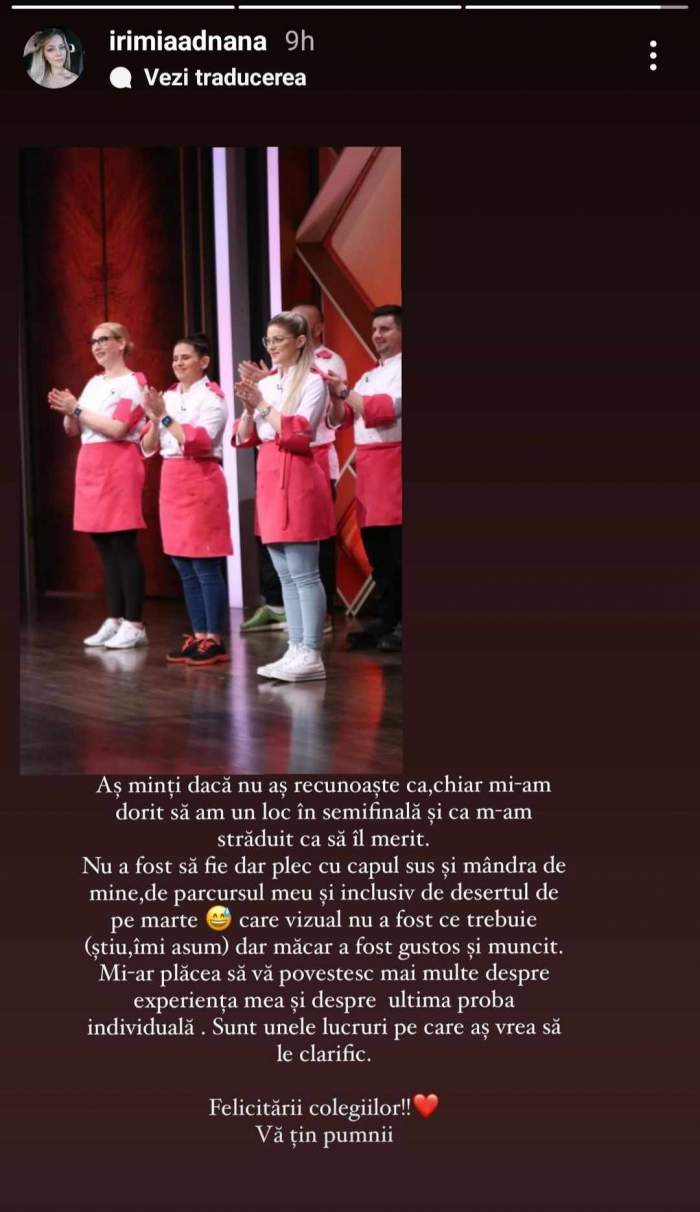
Task: Open irimiaadnana's profile picture
Action: click(x=53, y=58)
